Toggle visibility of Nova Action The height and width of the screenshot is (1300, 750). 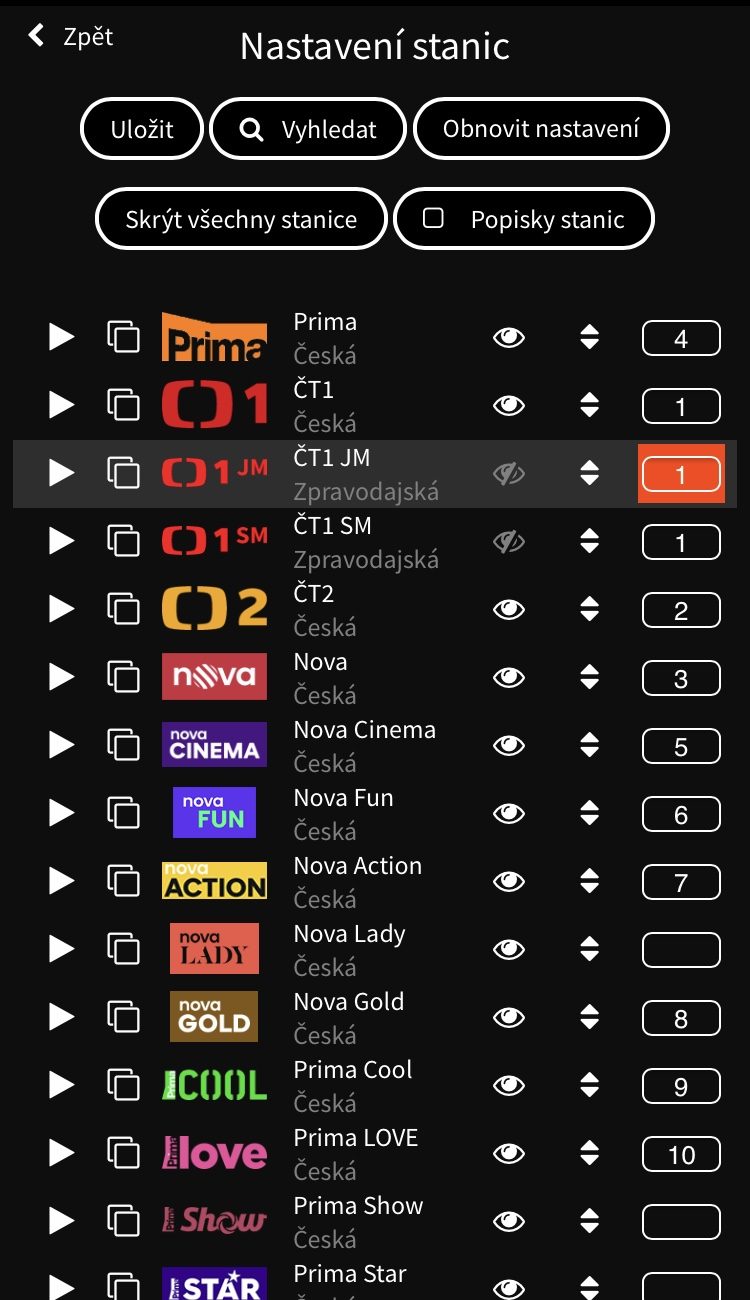pyautogui.click(x=509, y=881)
